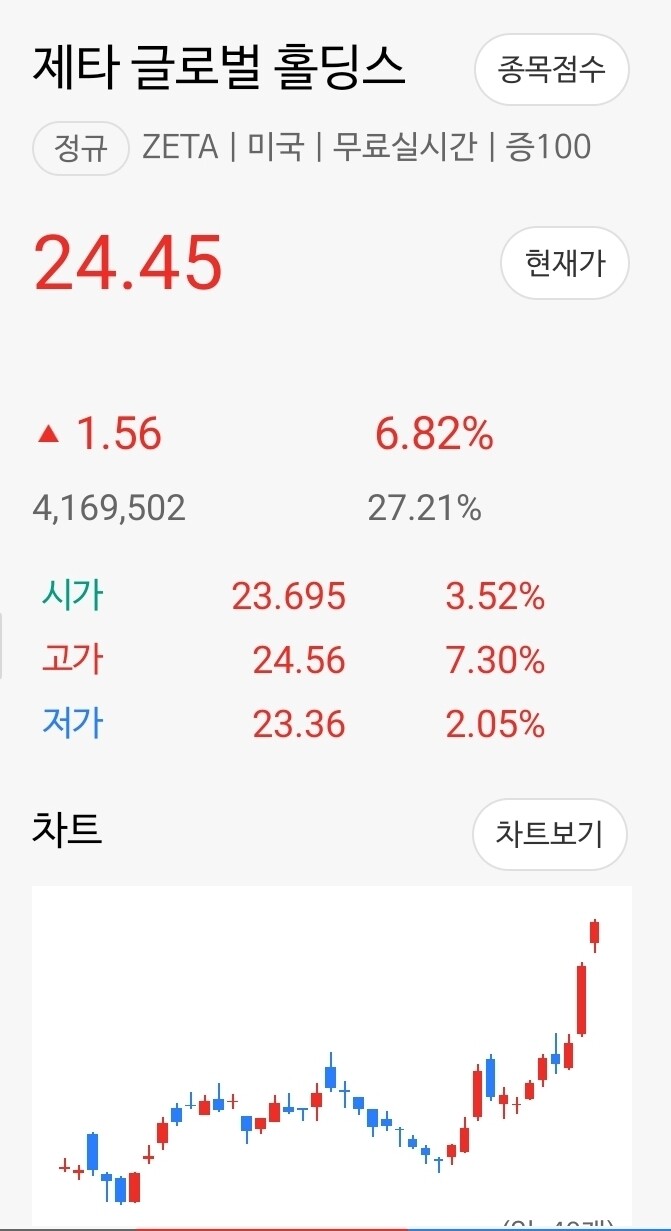Open the full chart via 차트보기

click(549, 834)
